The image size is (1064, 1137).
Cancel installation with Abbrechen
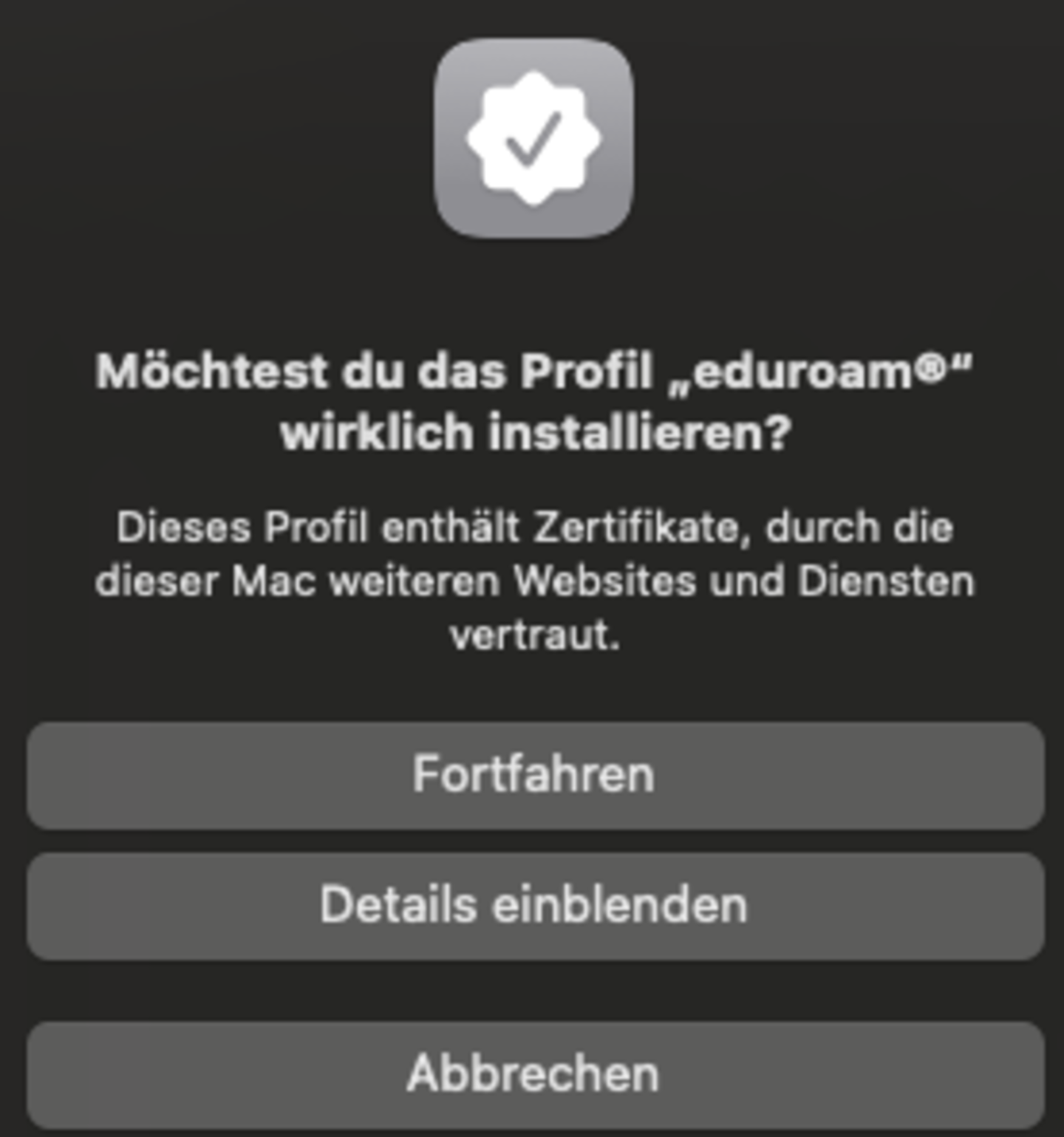533,1073
